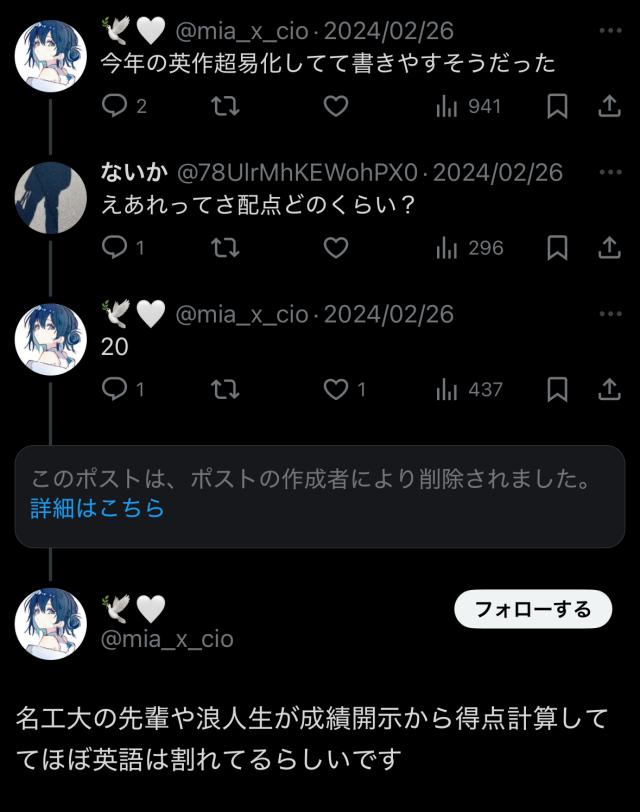
Task: Open the 詳細はこちら link
Action: coord(97,508)
